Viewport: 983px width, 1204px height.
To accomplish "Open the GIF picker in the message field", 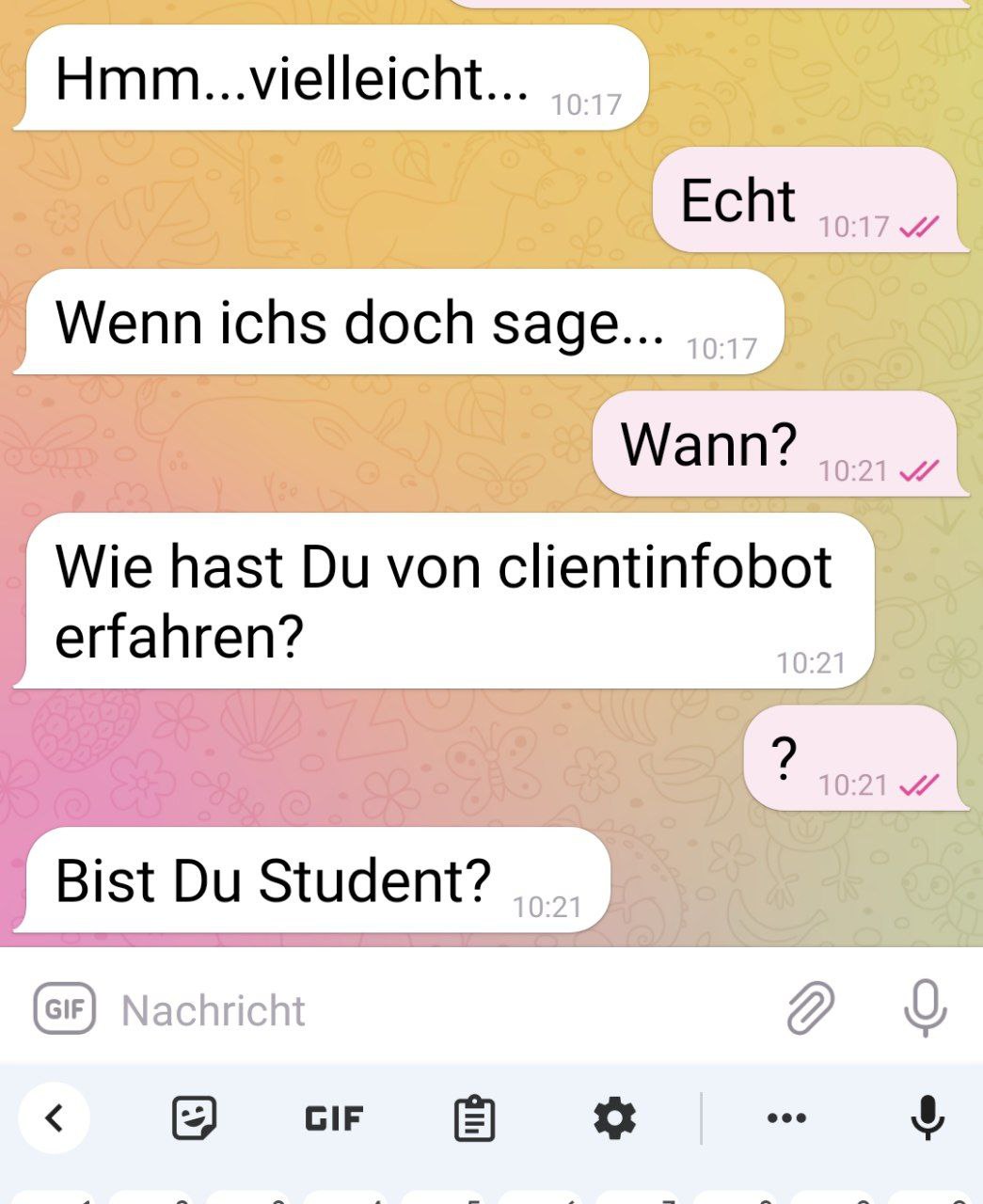I will point(64,1009).
